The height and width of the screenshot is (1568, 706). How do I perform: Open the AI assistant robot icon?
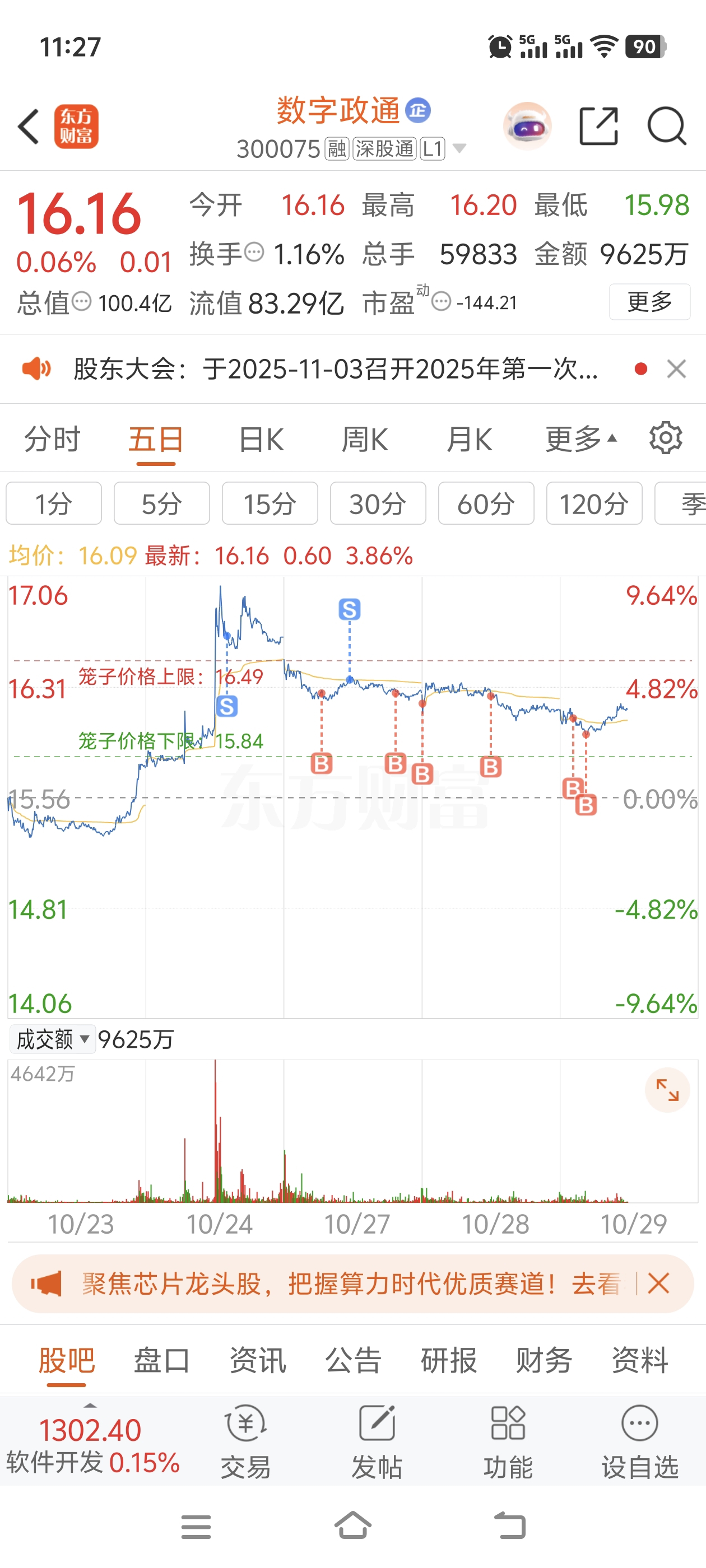tap(527, 126)
